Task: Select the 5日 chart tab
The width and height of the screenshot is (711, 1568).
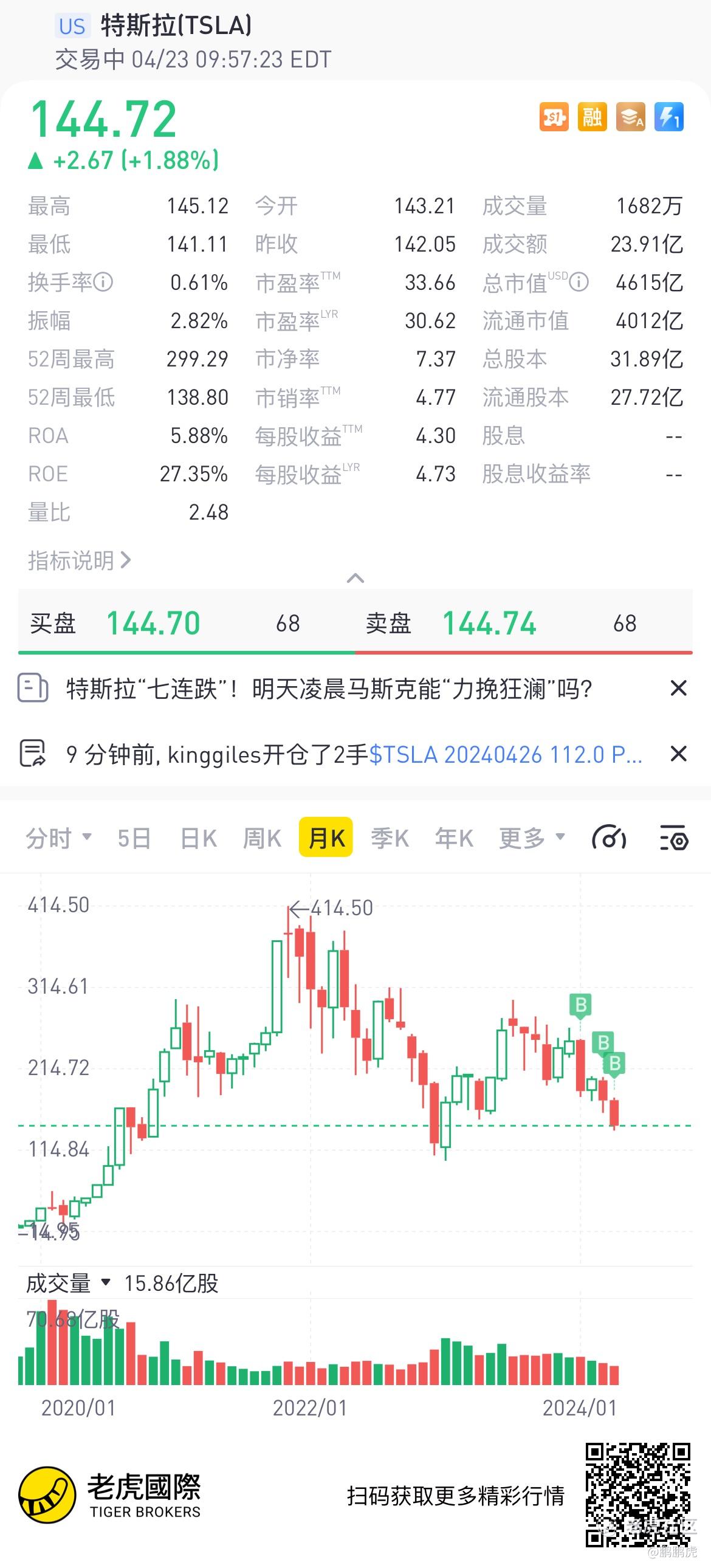Action: click(x=134, y=838)
